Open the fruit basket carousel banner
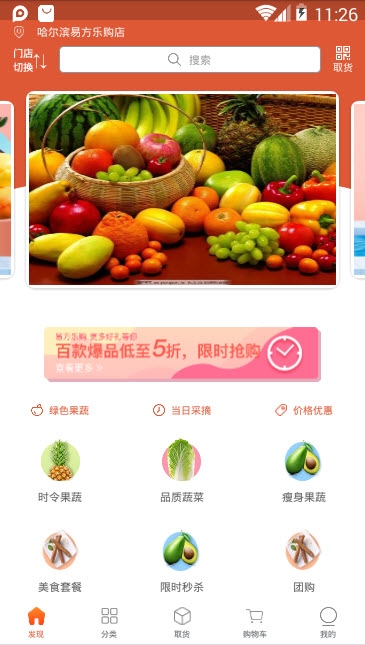The height and width of the screenshot is (645, 365). [182, 189]
